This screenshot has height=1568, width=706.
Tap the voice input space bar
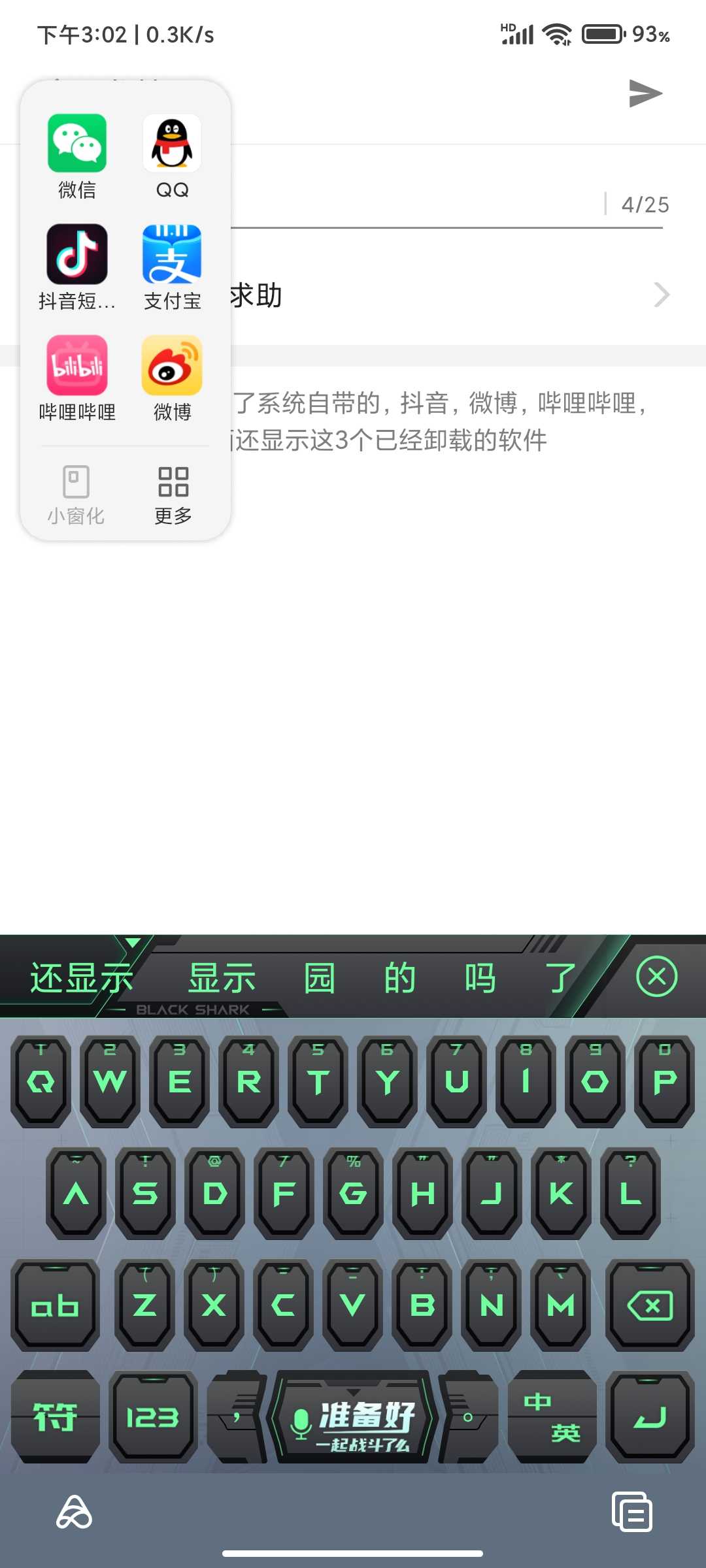click(353, 1416)
